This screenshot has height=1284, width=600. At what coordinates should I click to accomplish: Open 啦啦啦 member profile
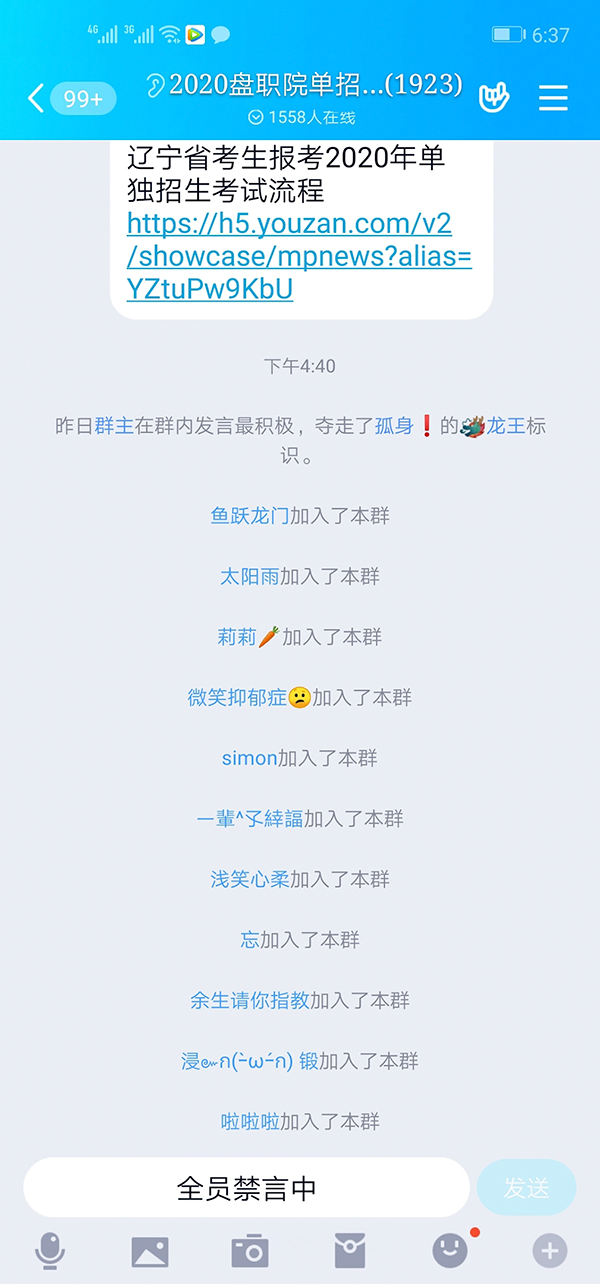point(250,1122)
